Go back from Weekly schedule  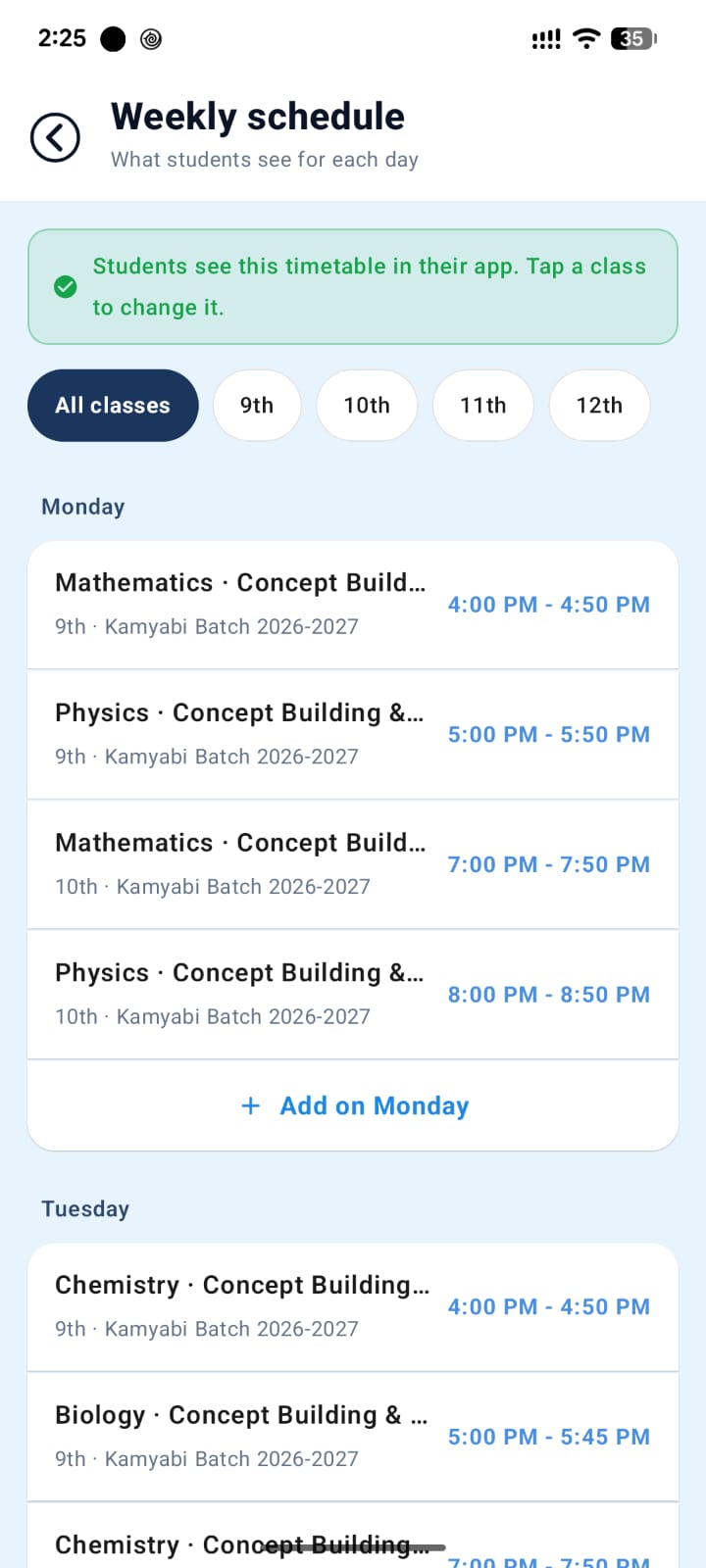(x=55, y=137)
